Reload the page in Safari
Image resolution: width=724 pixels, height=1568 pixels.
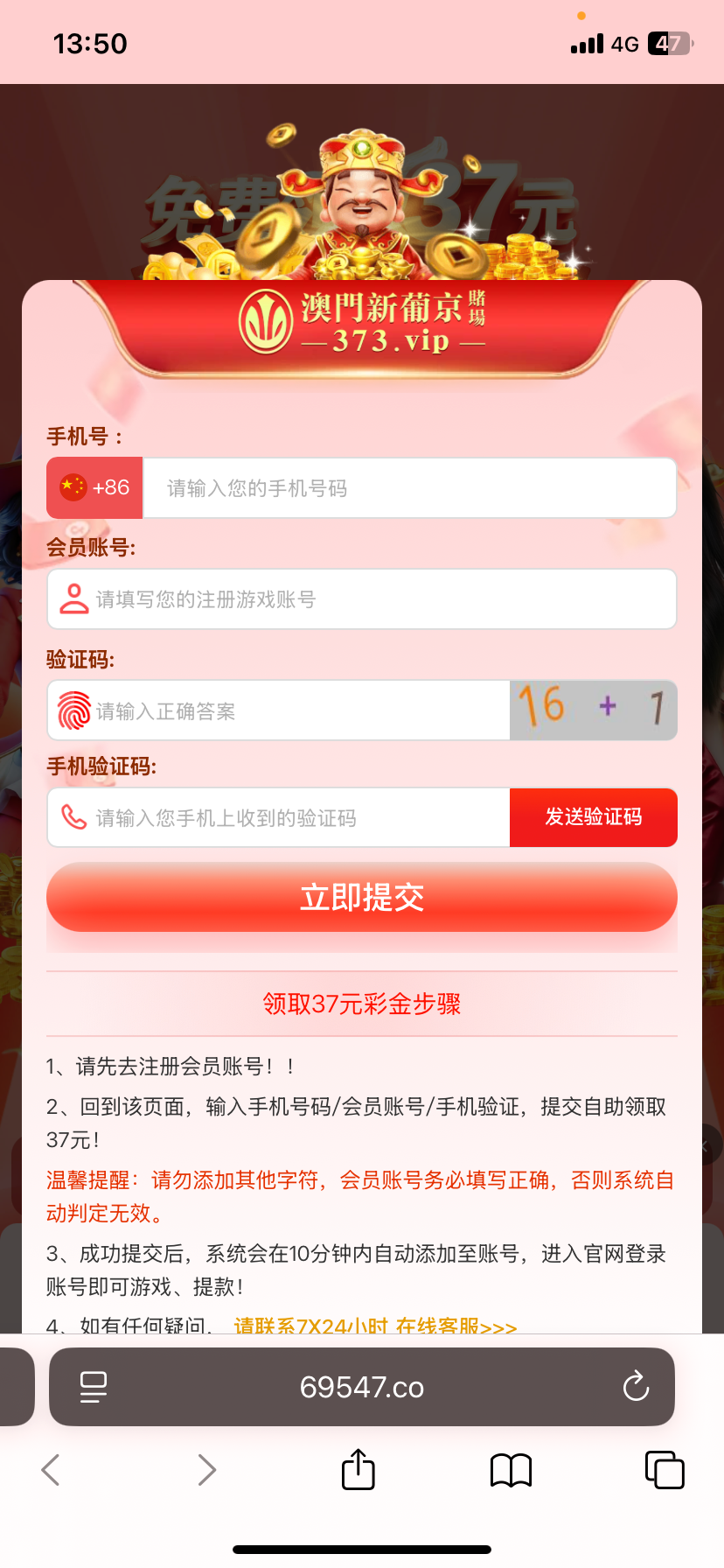click(x=636, y=1387)
